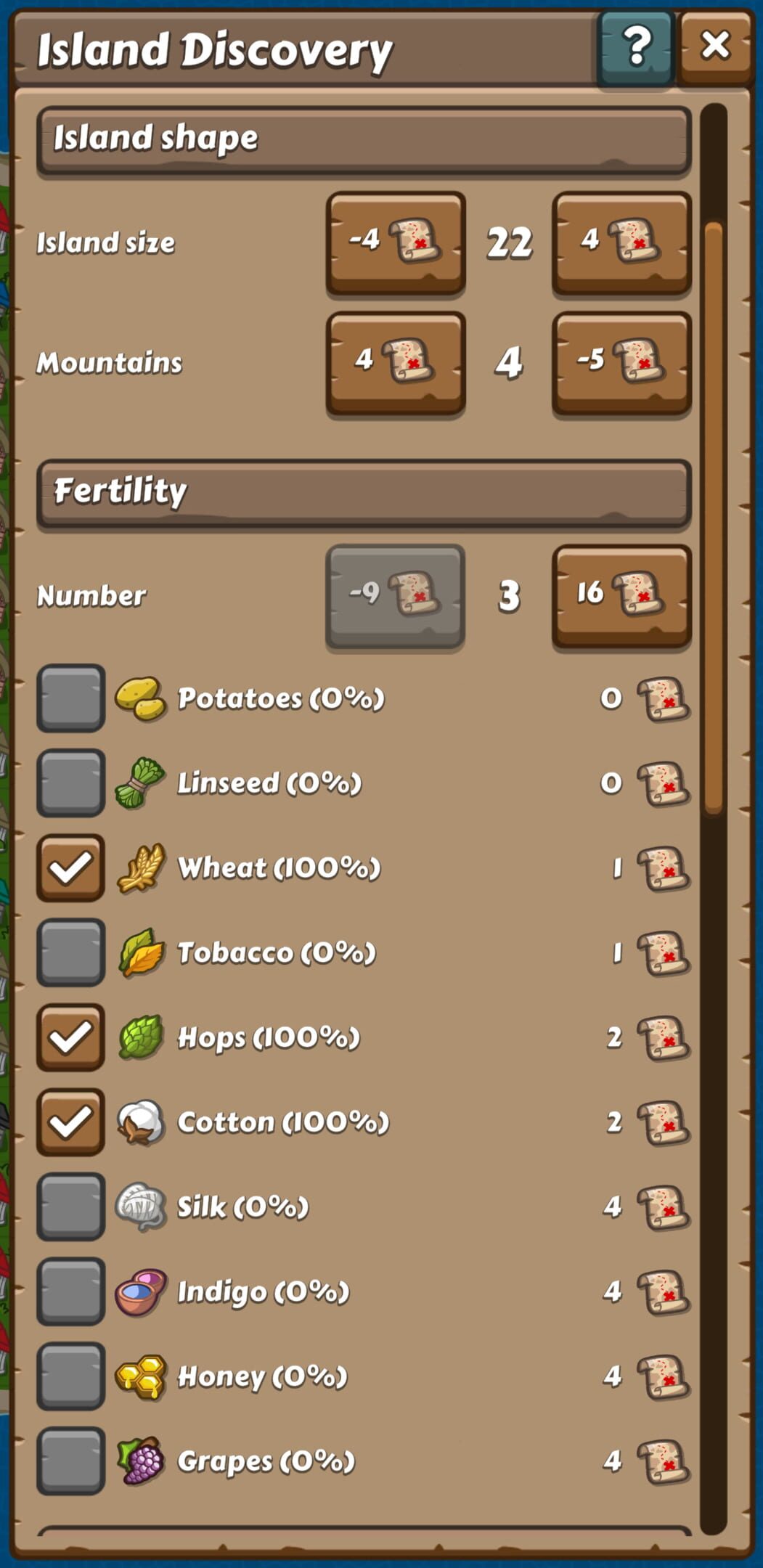Image resolution: width=763 pixels, height=1568 pixels.
Task: Increase fertility Number for 16 maps
Action: tap(621, 595)
